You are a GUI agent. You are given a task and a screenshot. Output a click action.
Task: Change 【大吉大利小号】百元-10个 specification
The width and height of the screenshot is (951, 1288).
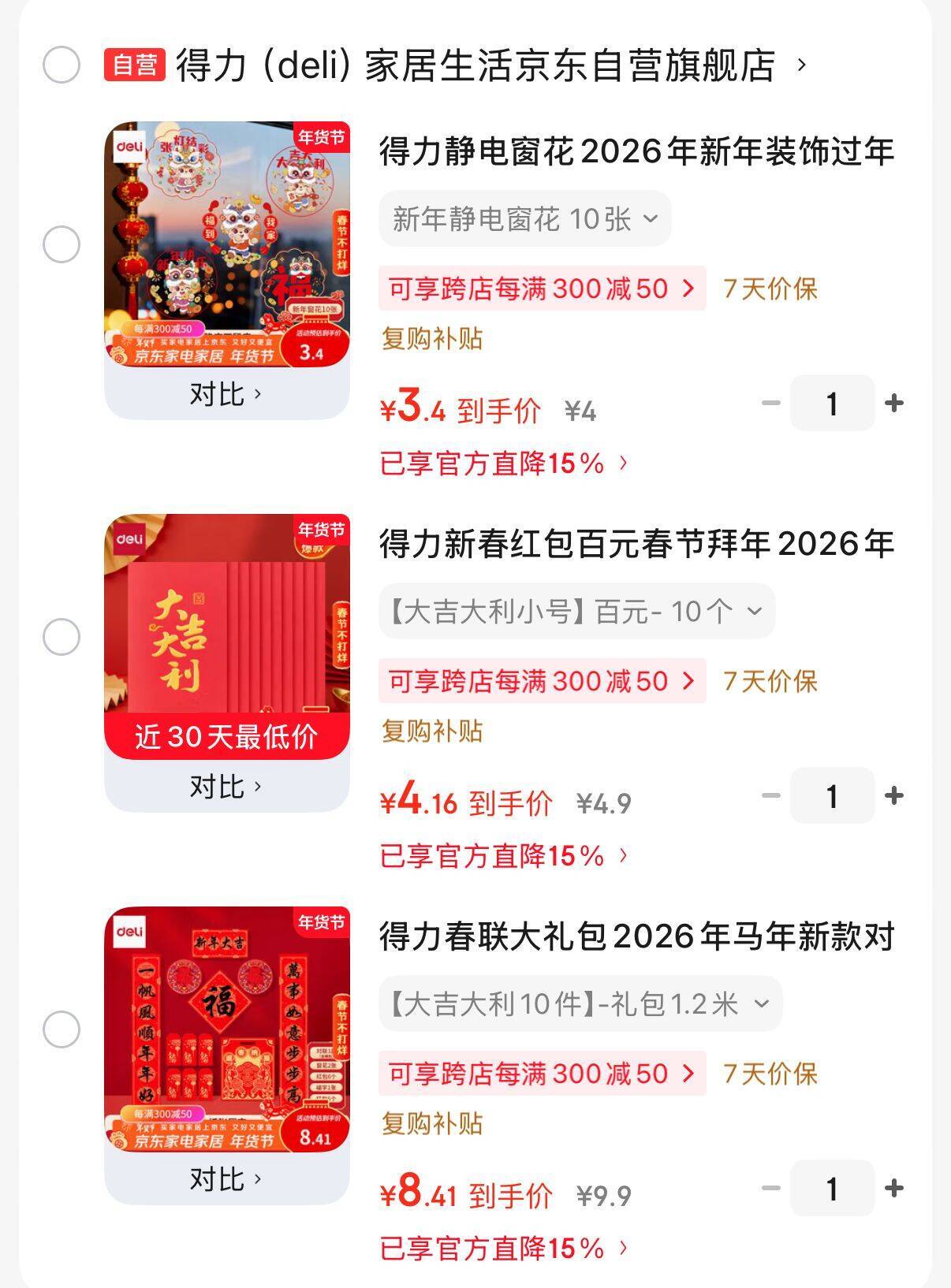click(x=576, y=611)
